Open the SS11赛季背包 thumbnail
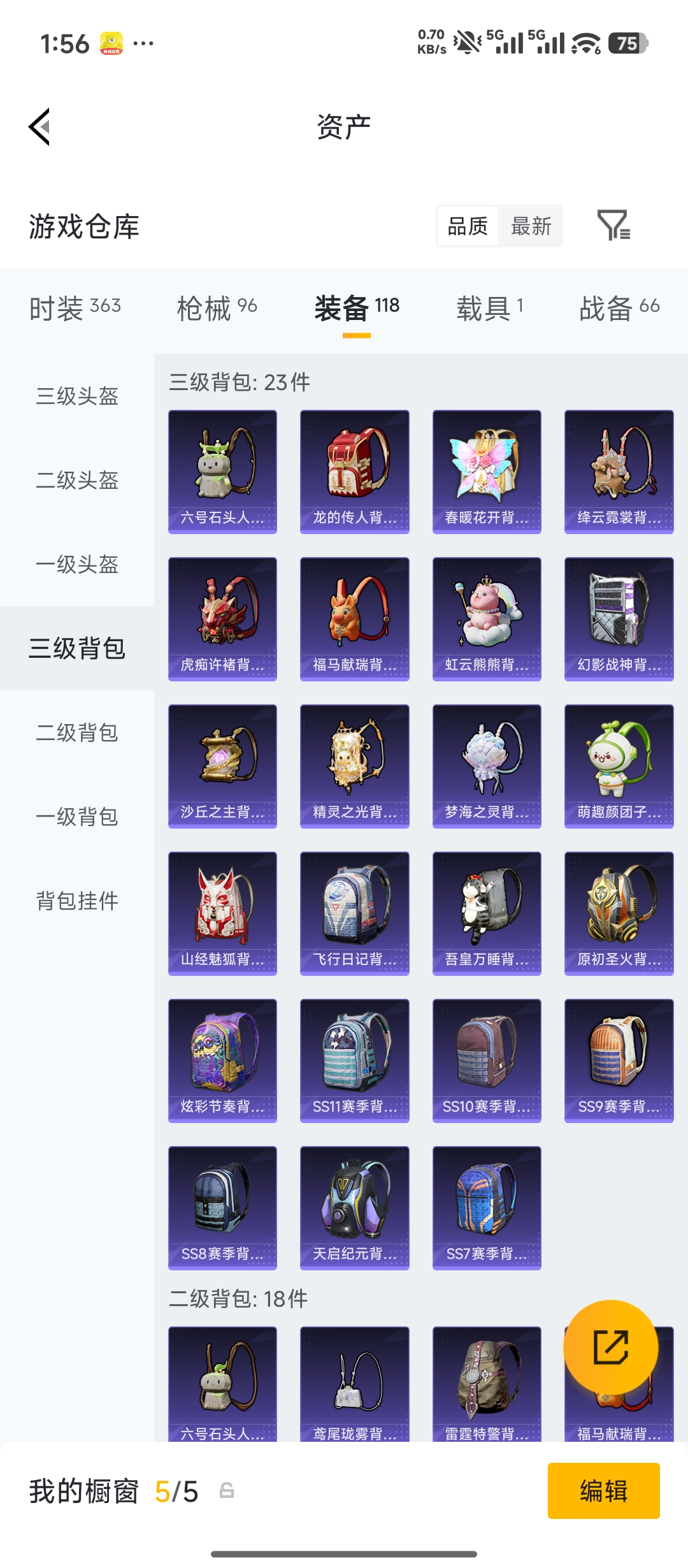This screenshot has height=1568, width=688. tap(354, 1060)
